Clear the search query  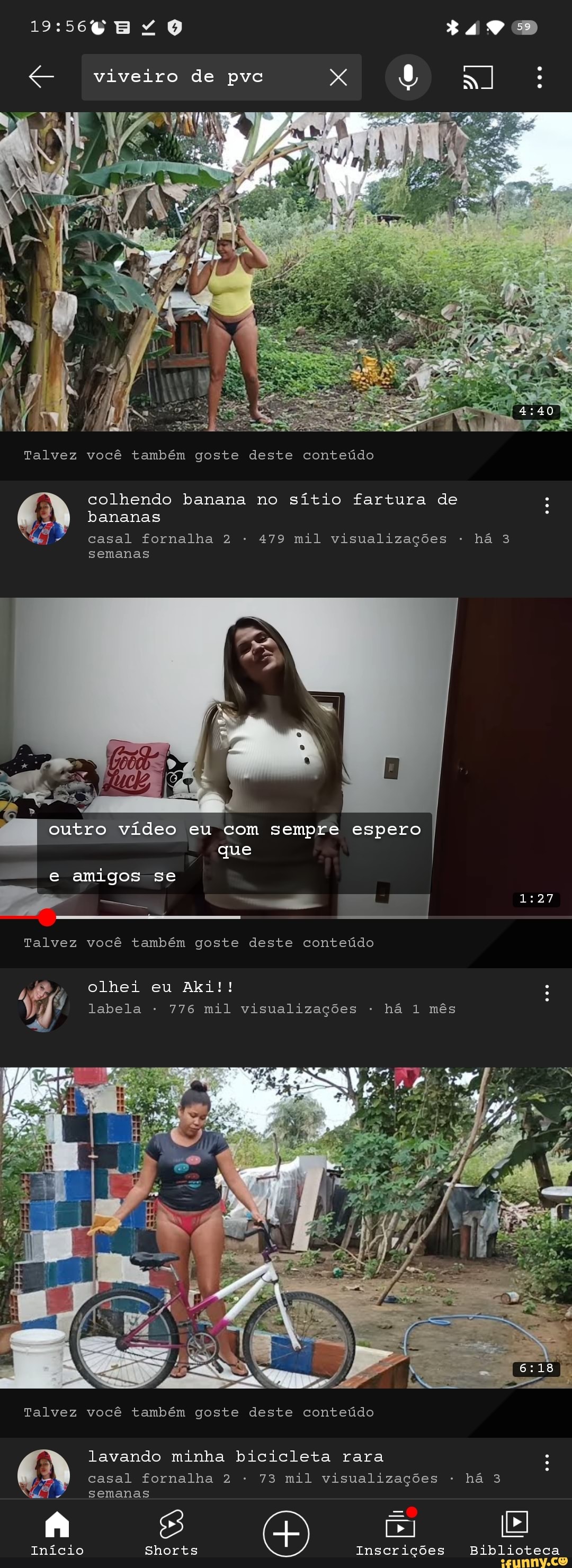(x=338, y=77)
